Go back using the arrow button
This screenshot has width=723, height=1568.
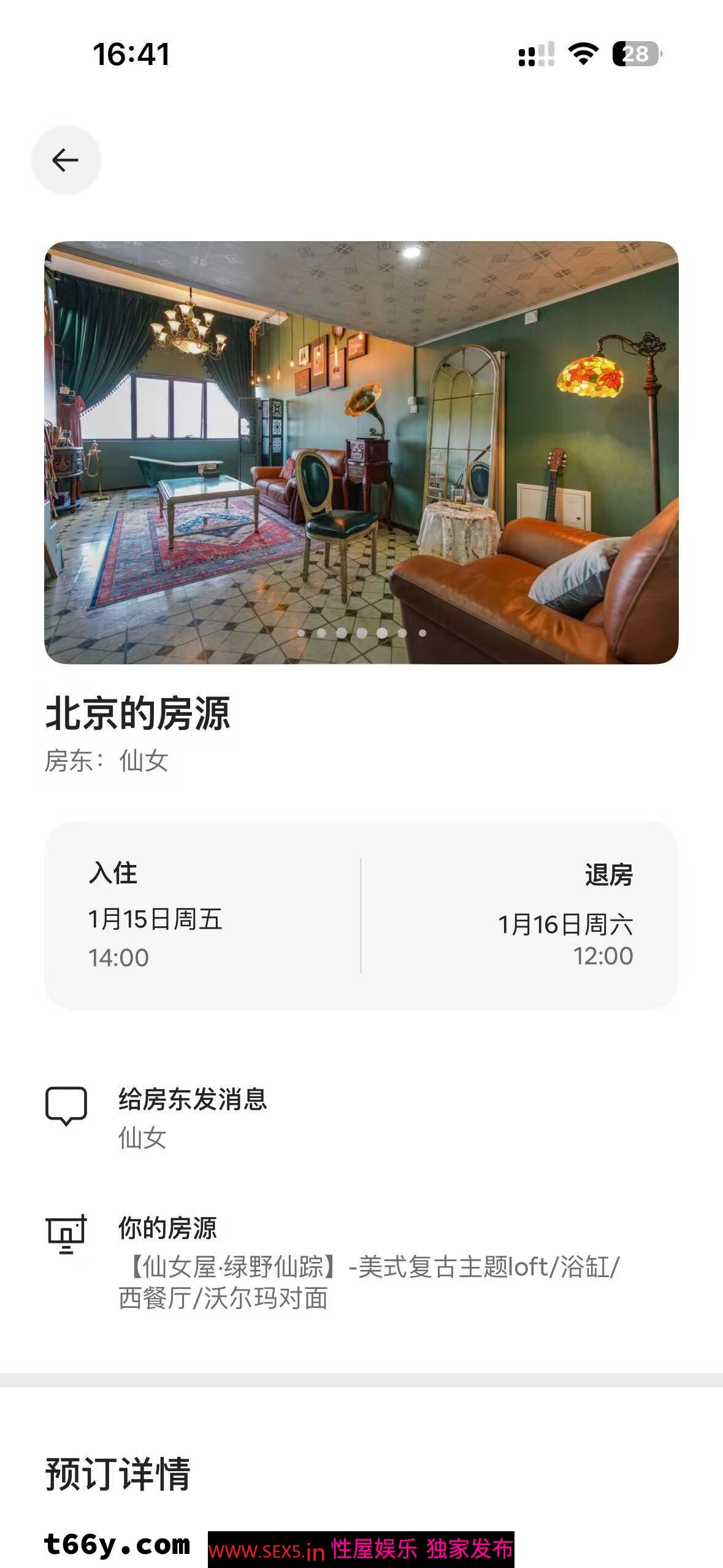point(66,160)
